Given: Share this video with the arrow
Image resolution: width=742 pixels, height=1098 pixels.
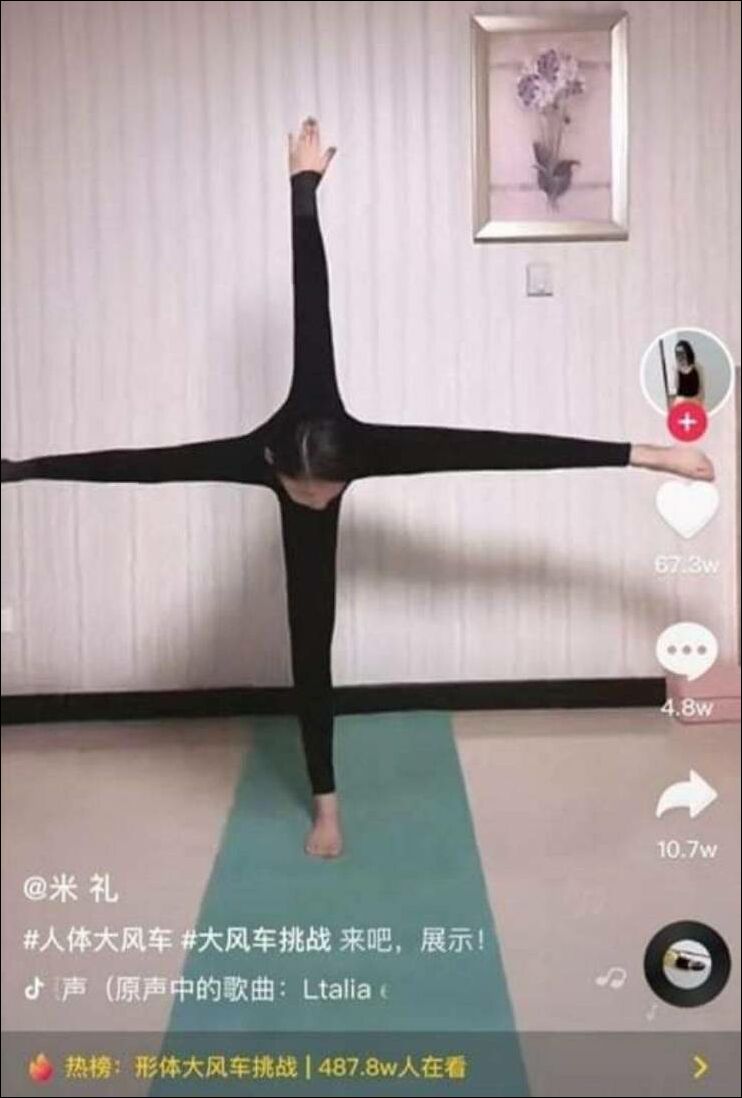Looking at the screenshot, I should pyautogui.click(x=686, y=797).
